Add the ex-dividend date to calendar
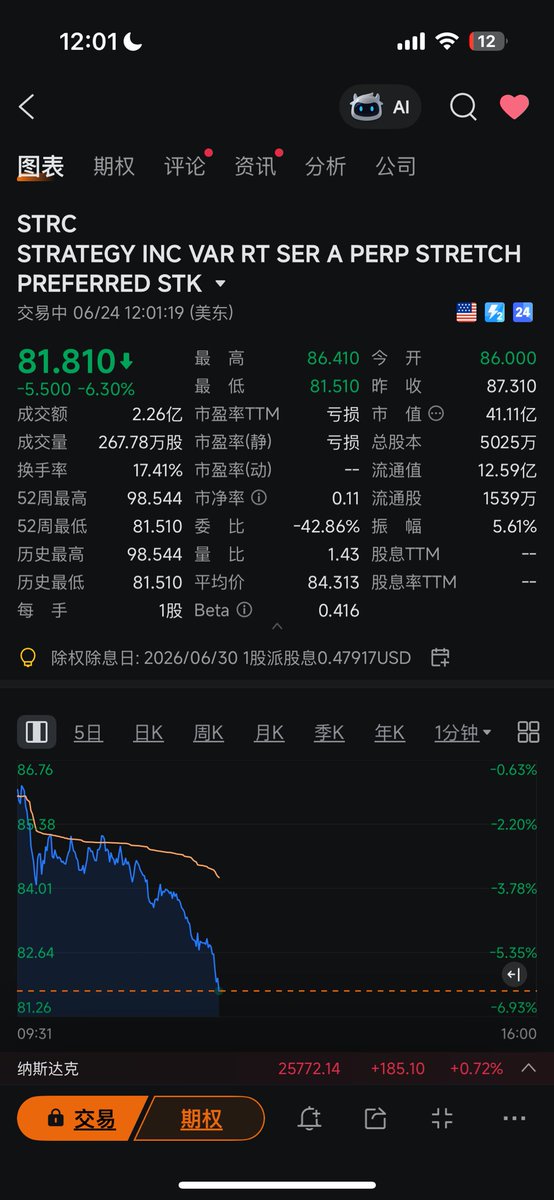554x1200 pixels. point(440,657)
